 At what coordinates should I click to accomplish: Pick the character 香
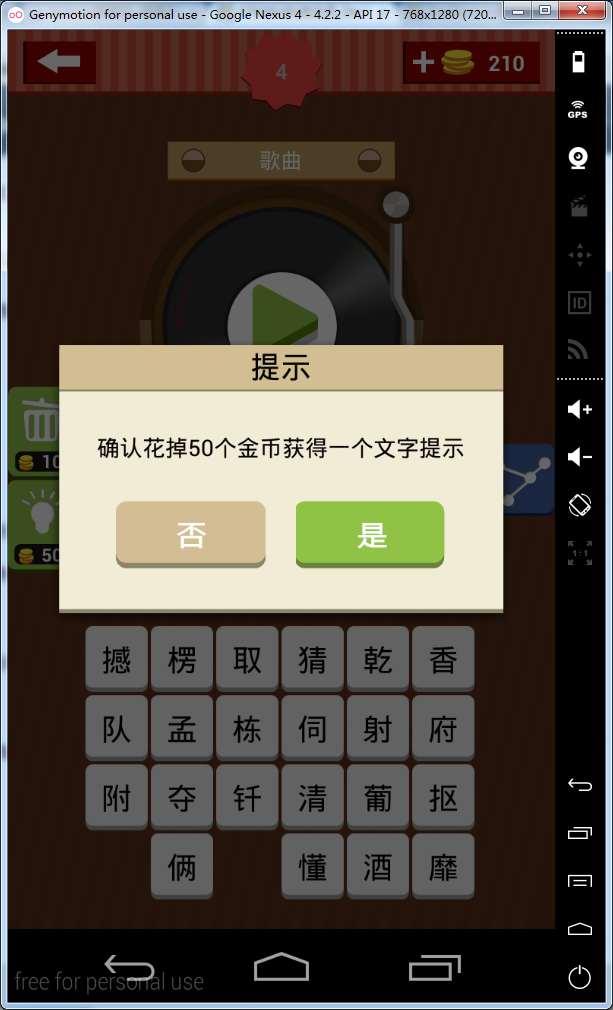pyautogui.click(x=443, y=660)
